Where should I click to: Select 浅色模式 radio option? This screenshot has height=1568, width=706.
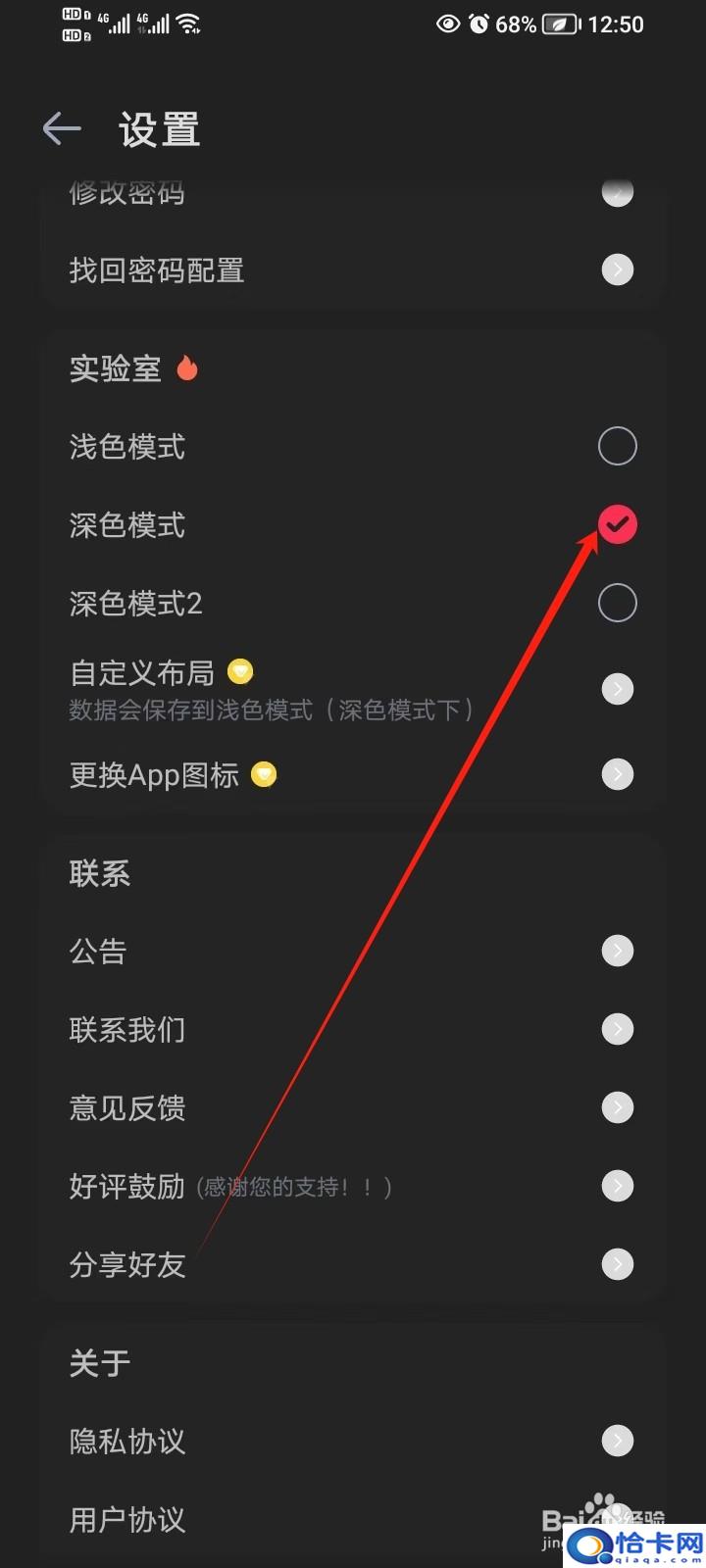[617, 447]
